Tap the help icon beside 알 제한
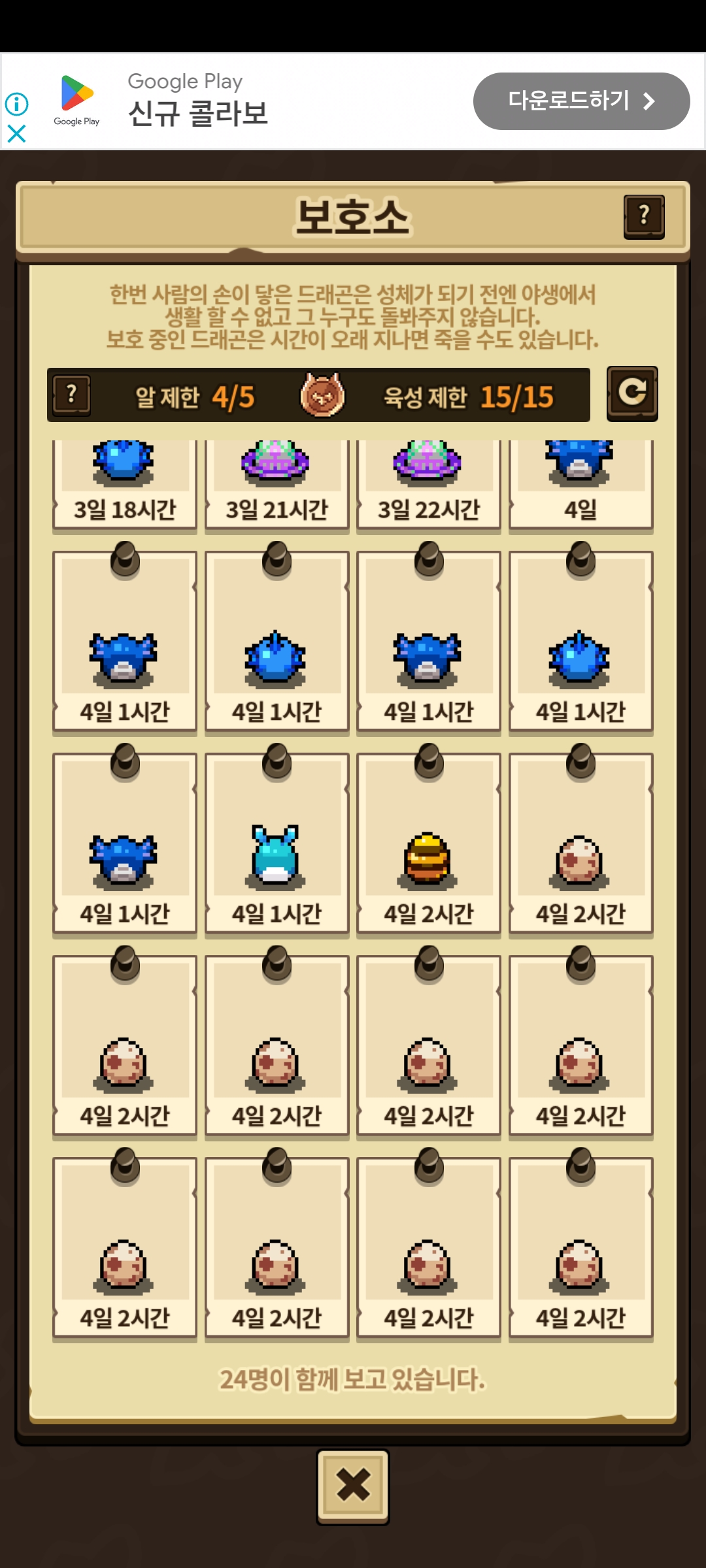The image size is (706, 1568). (x=72, y=395)
